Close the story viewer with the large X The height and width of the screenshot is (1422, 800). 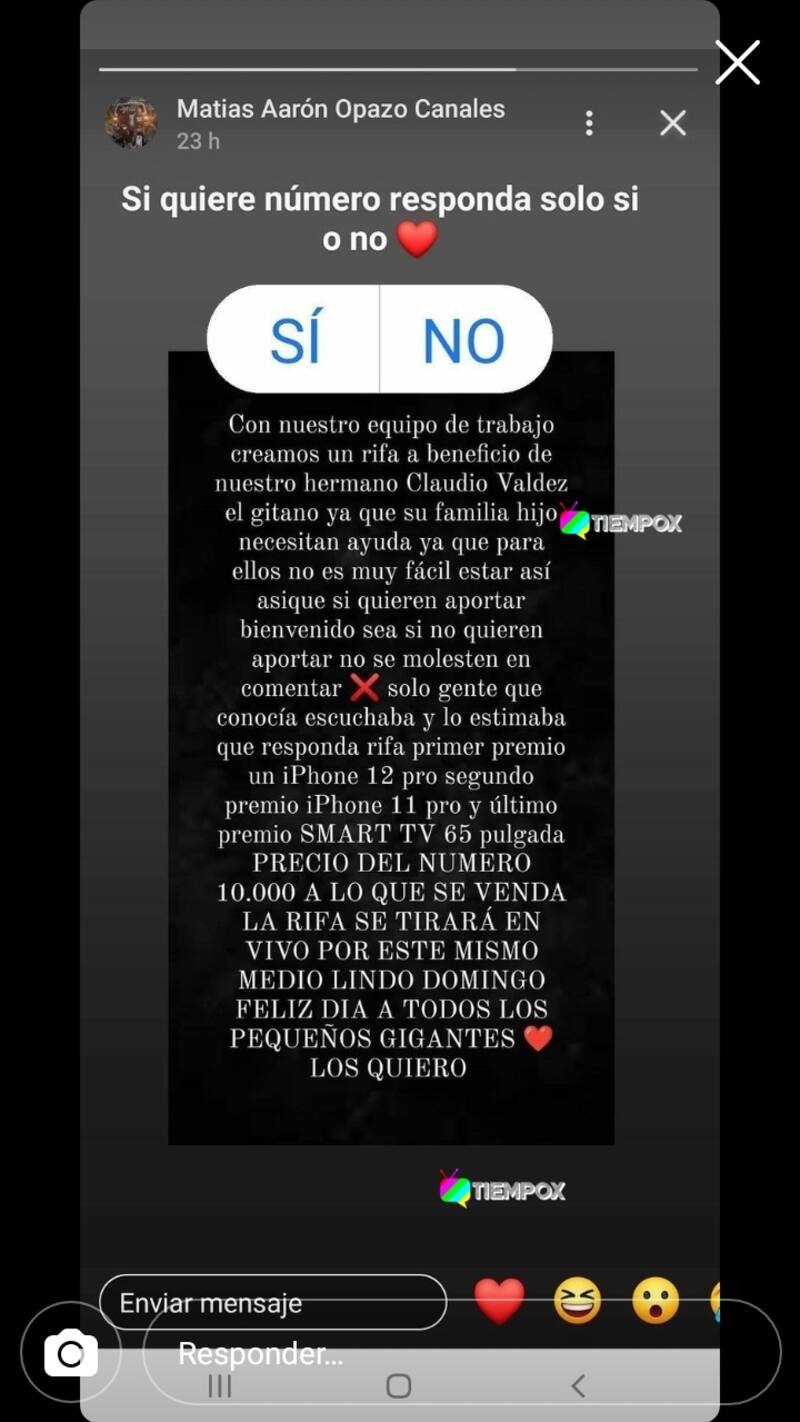pyautogui.click(x=738, y=63)
